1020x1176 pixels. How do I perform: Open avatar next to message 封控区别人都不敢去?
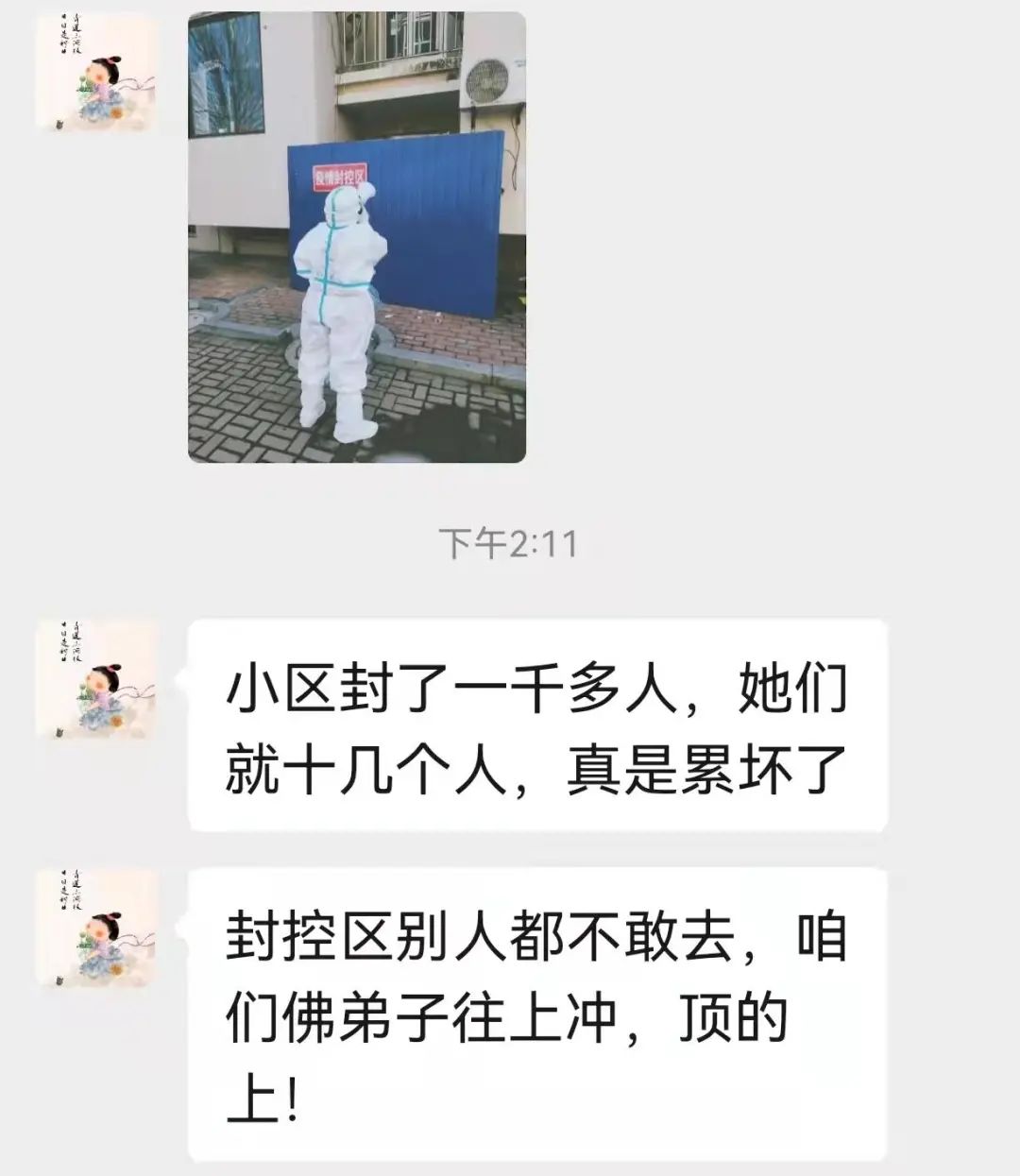[x=97, y=929]
